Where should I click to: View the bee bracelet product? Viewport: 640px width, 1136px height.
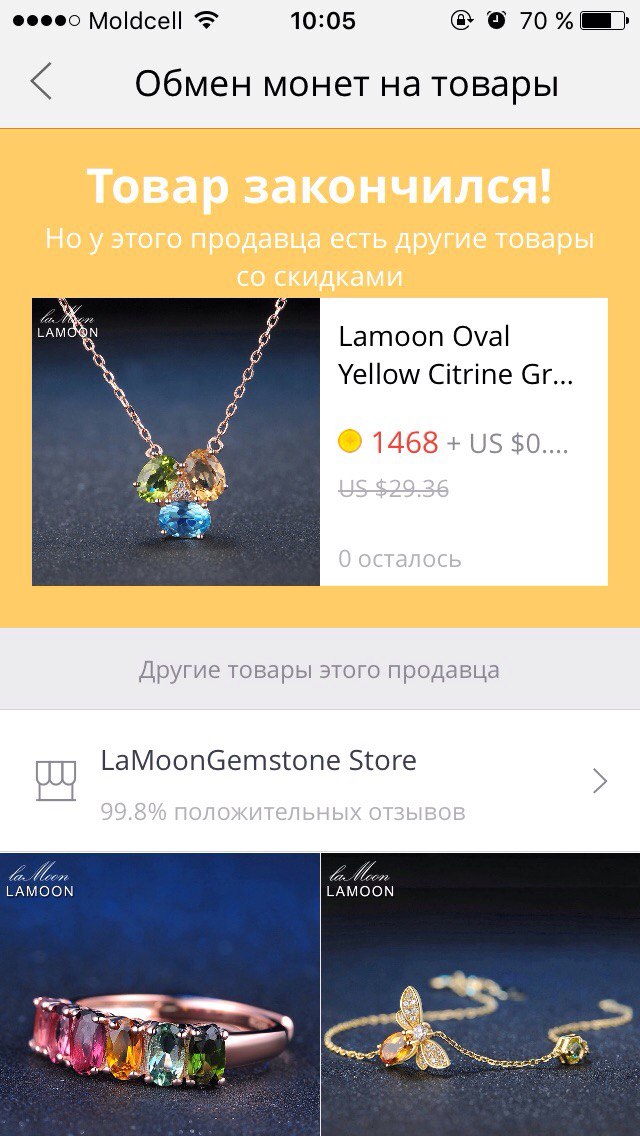[481, 994]
